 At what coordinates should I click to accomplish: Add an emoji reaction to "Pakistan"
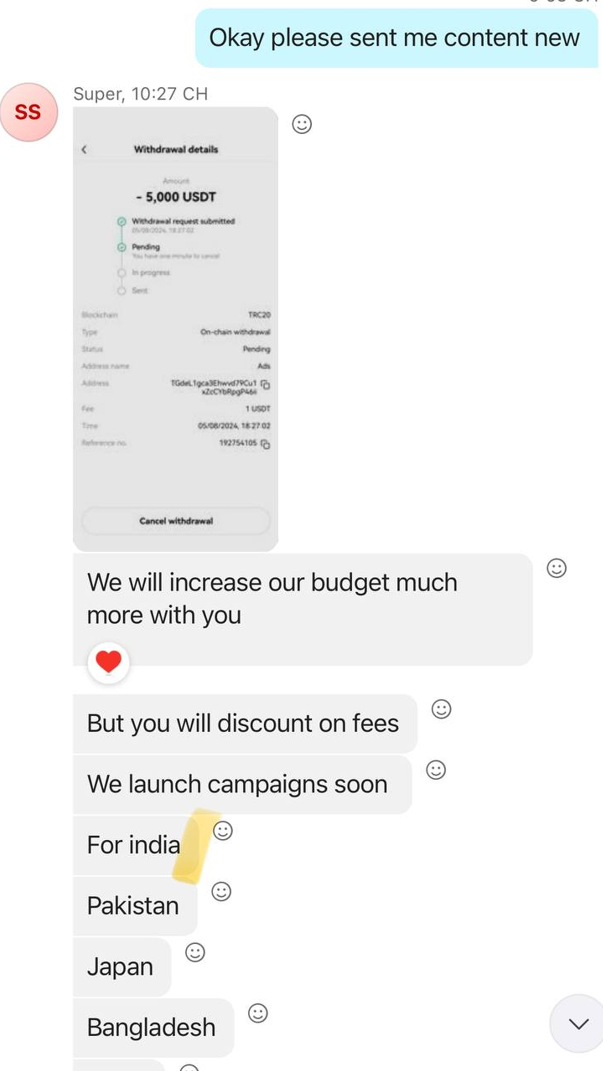(x=221, y=891)
